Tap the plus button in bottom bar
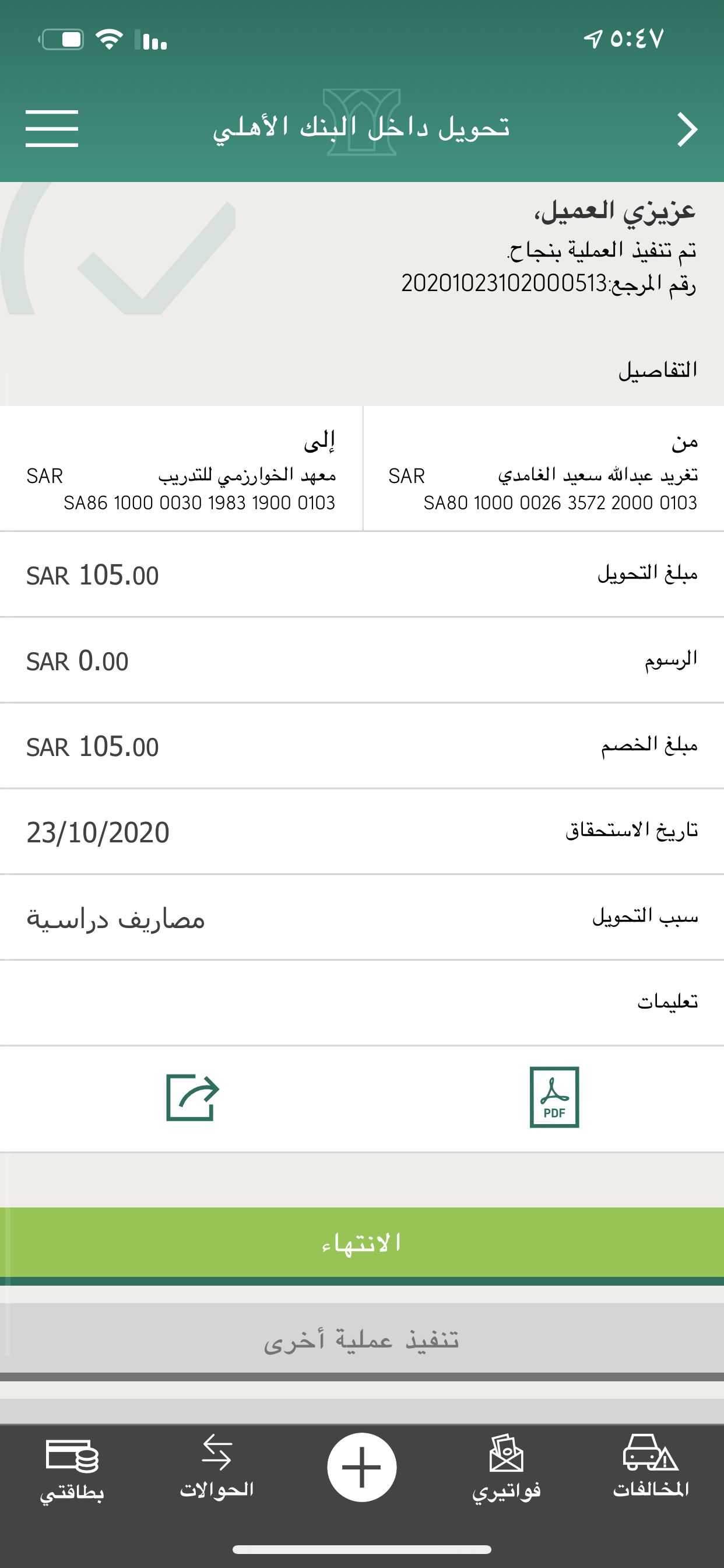 coord(362,1467)
